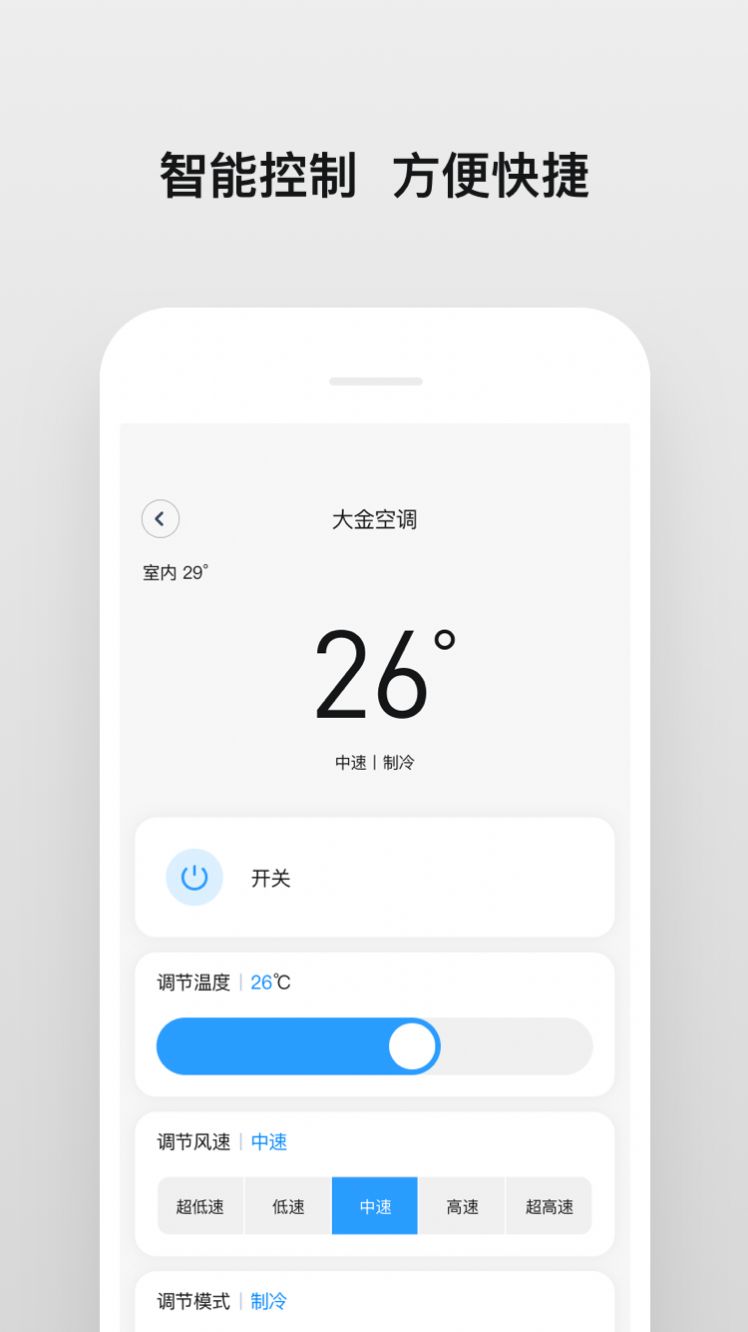Tap the power switch icon
This screenshot has height=1332, width=748.
[x=194, y=878]
